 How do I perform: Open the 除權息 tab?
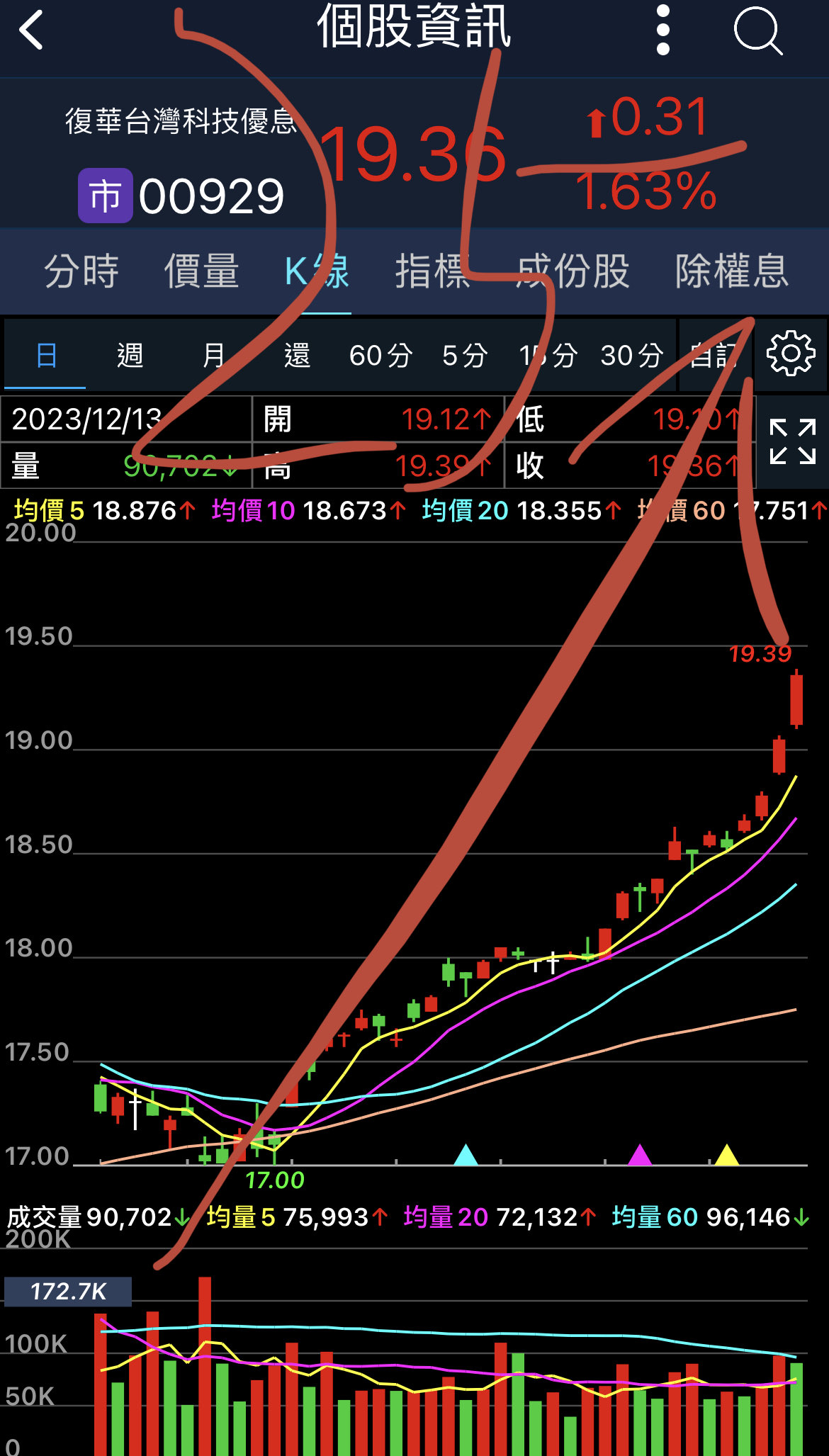(732, 271)
